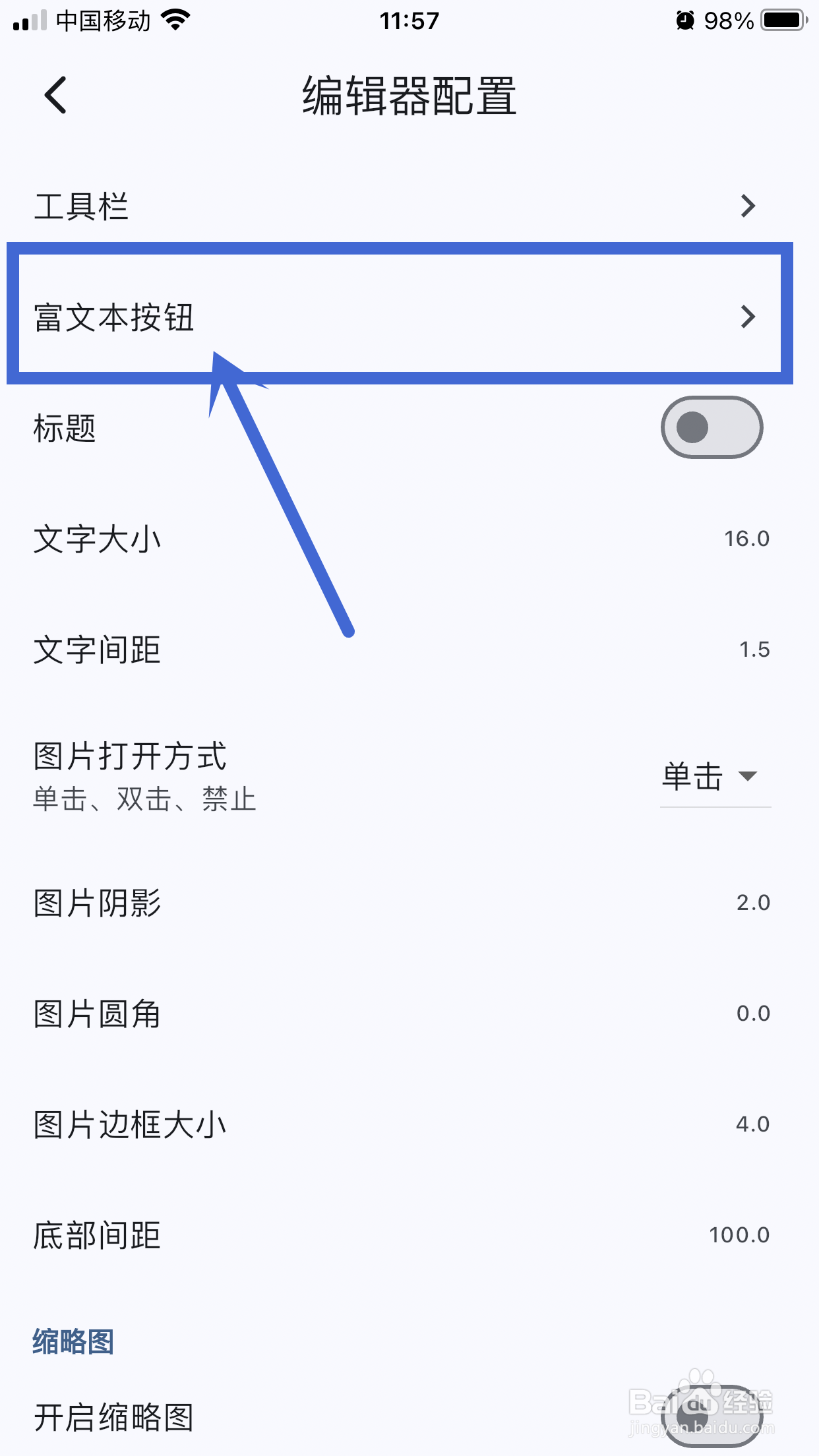Tap the back chevron to leave 编辑器配置
Image resolution: width=819 pixels, height=1456 pixels.
click(x=55, y=95)
